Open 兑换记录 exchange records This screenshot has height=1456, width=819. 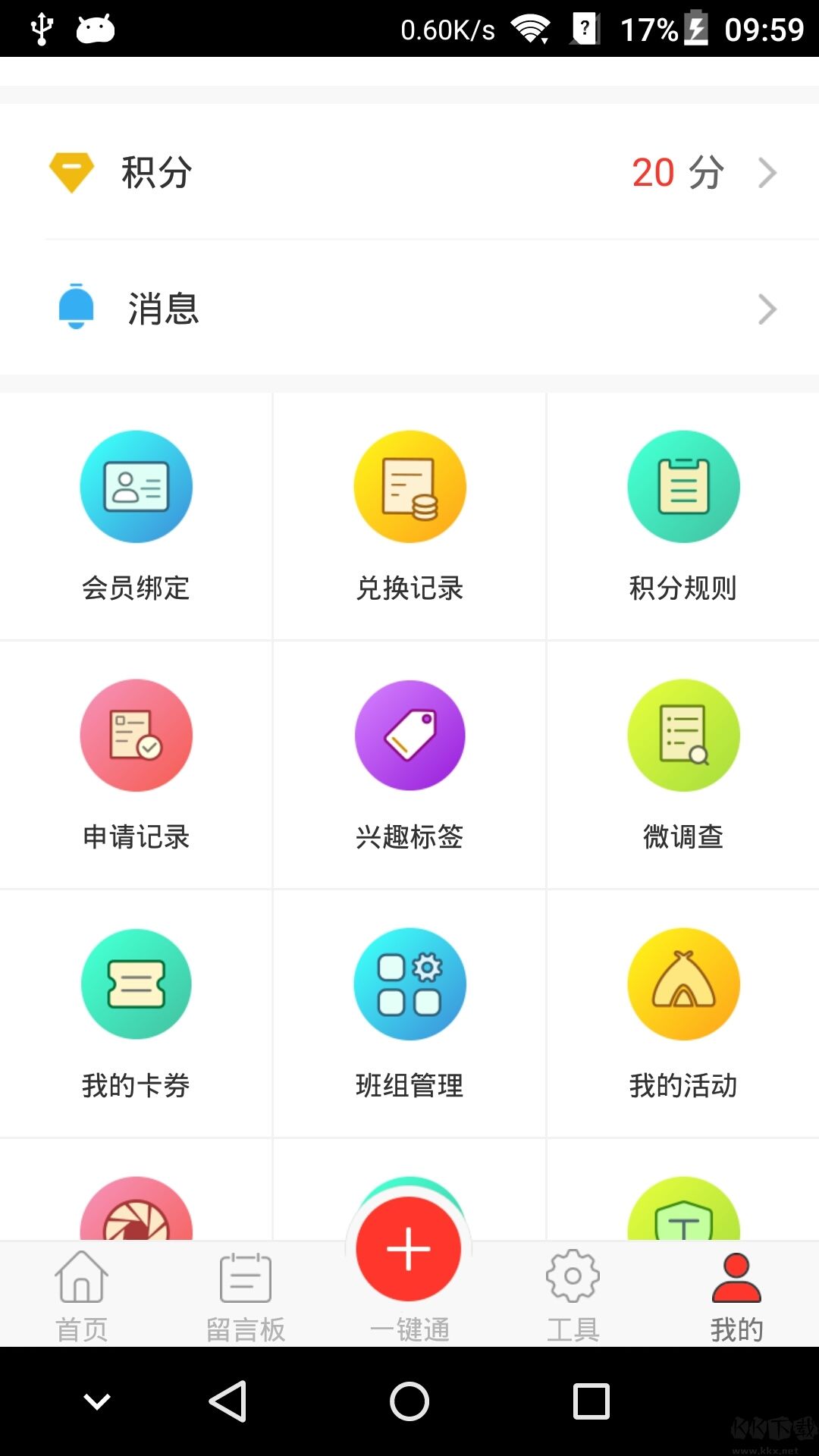409,486
